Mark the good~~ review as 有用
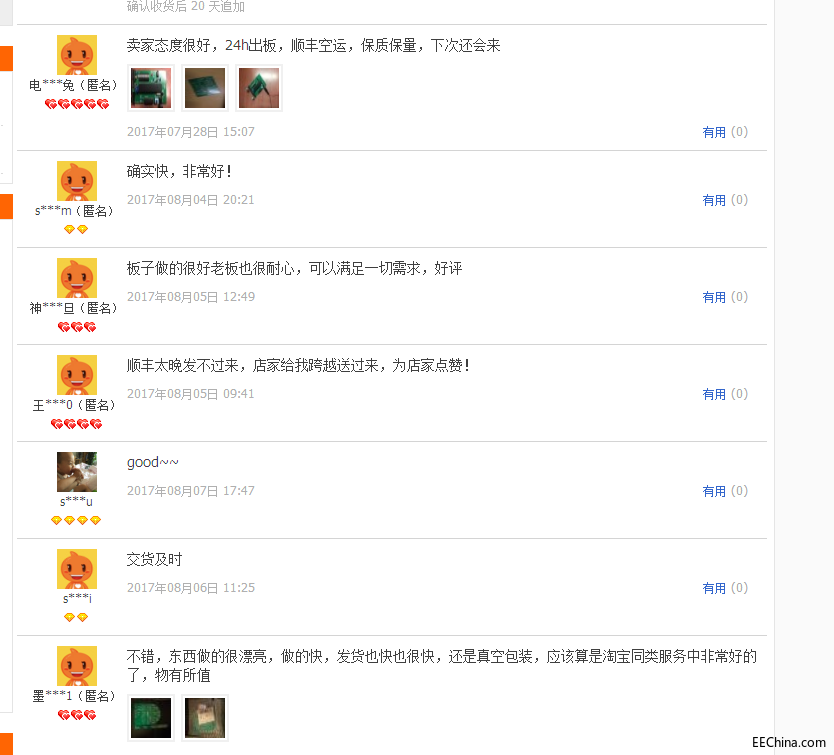 [714, 491]
